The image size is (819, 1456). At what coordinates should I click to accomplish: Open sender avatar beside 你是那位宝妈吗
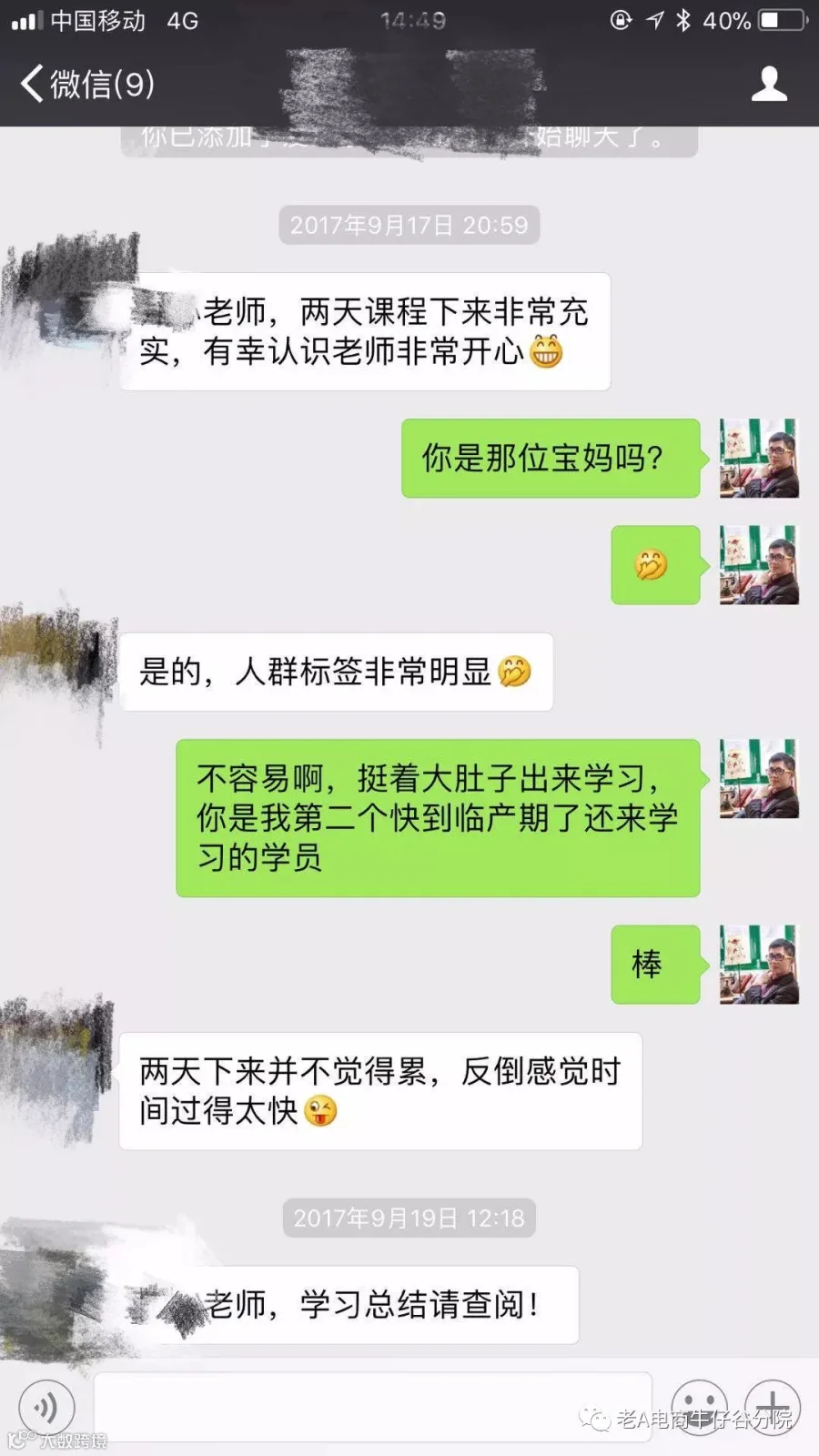pyautogui.click(x=759, y=458)
